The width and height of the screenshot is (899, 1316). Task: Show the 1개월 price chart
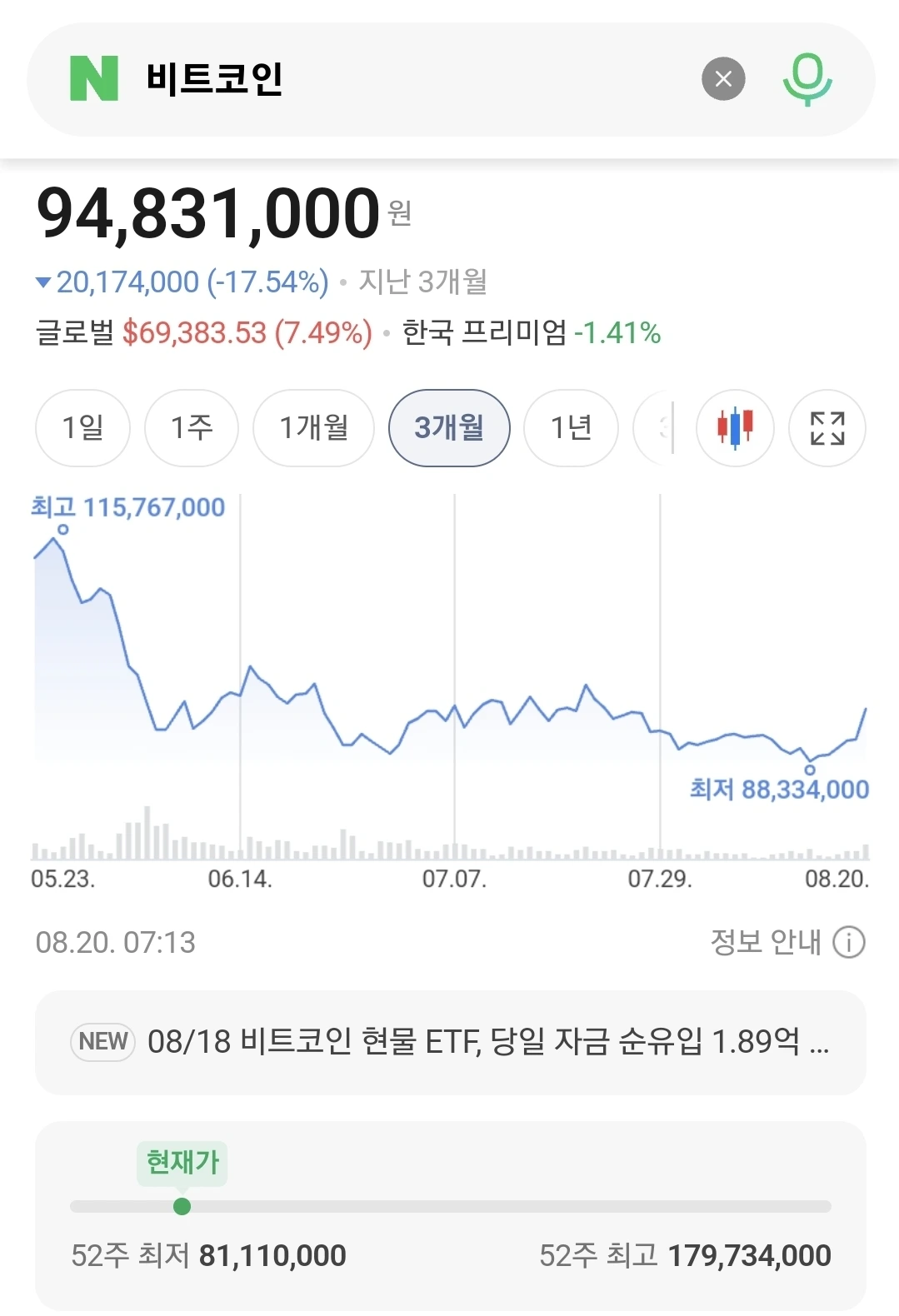click(314, 428)
